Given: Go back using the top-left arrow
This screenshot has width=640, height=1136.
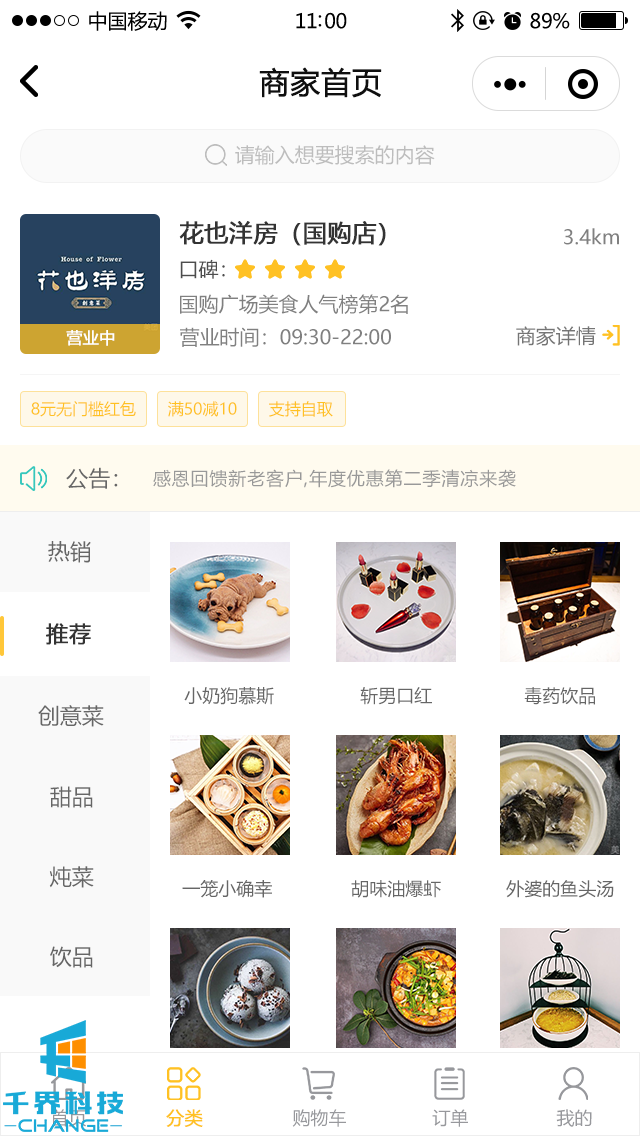Looking at the screenshot, I should click(30, 82).
